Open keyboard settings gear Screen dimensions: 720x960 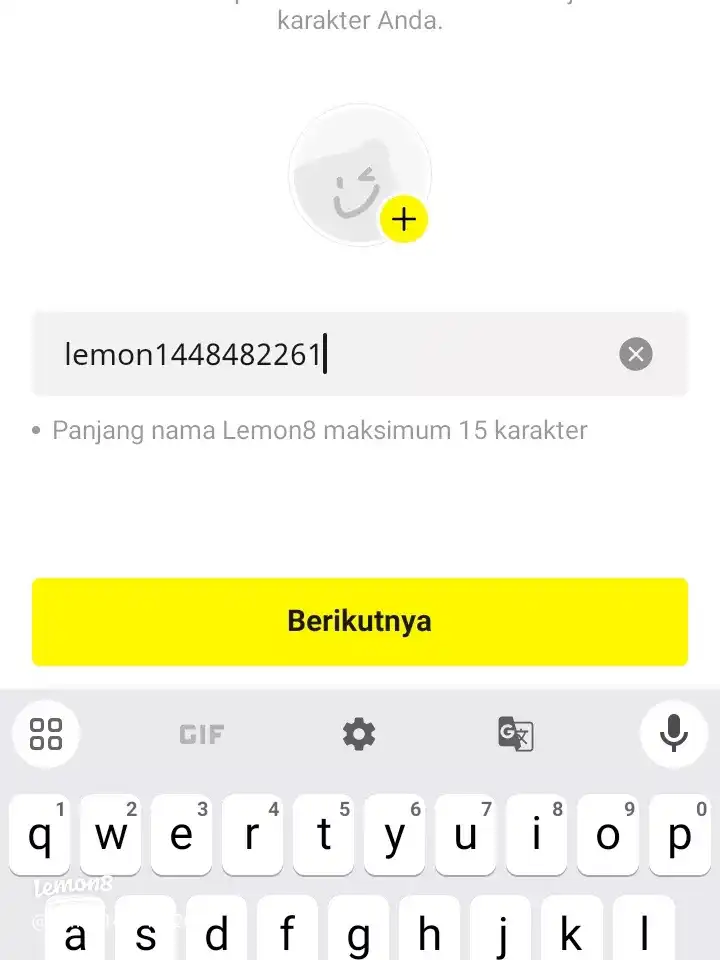(x=359, y=735)
